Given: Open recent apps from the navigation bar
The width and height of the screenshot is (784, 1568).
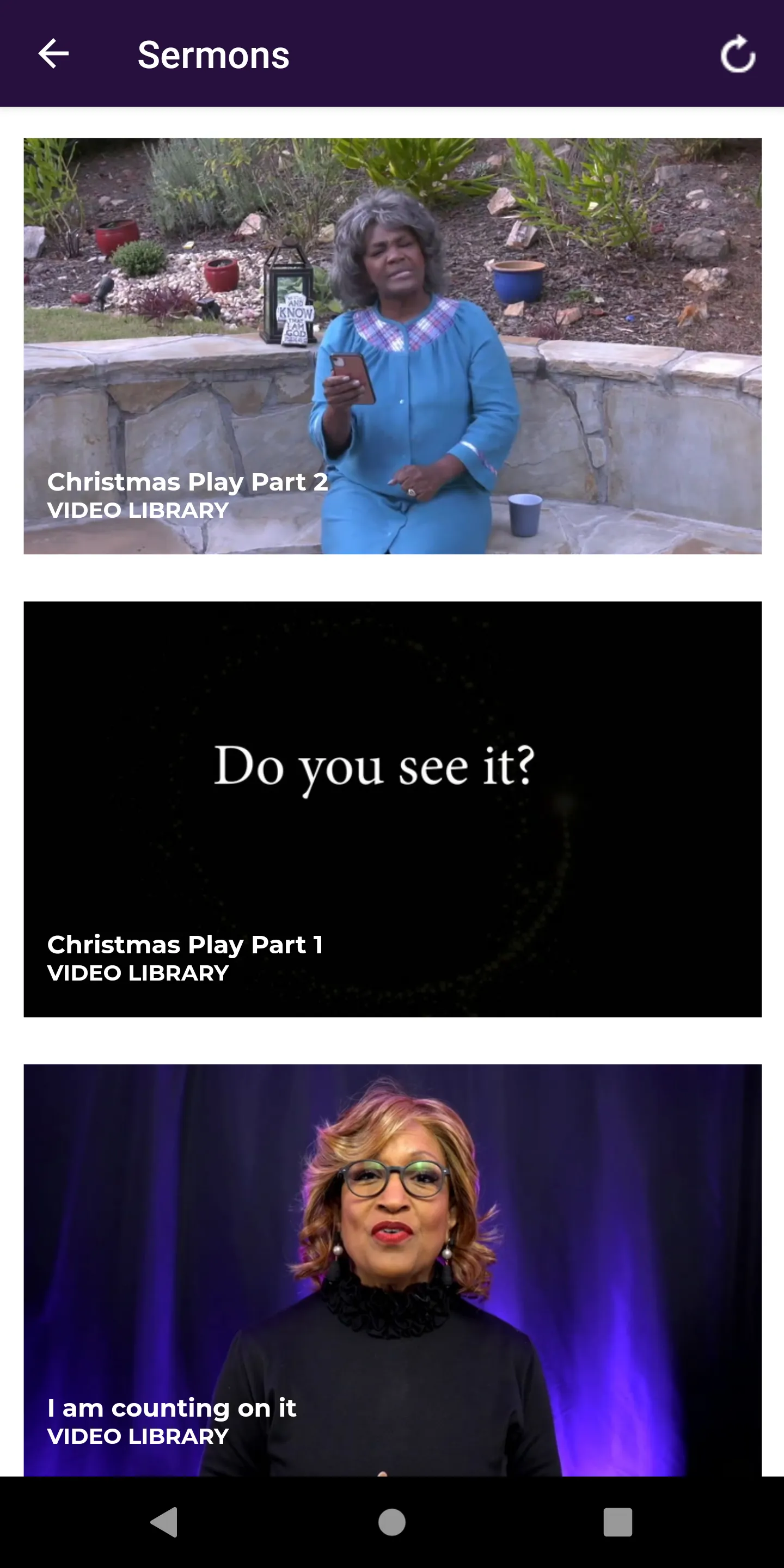Looking at the screenshot, I should 618,1522.
